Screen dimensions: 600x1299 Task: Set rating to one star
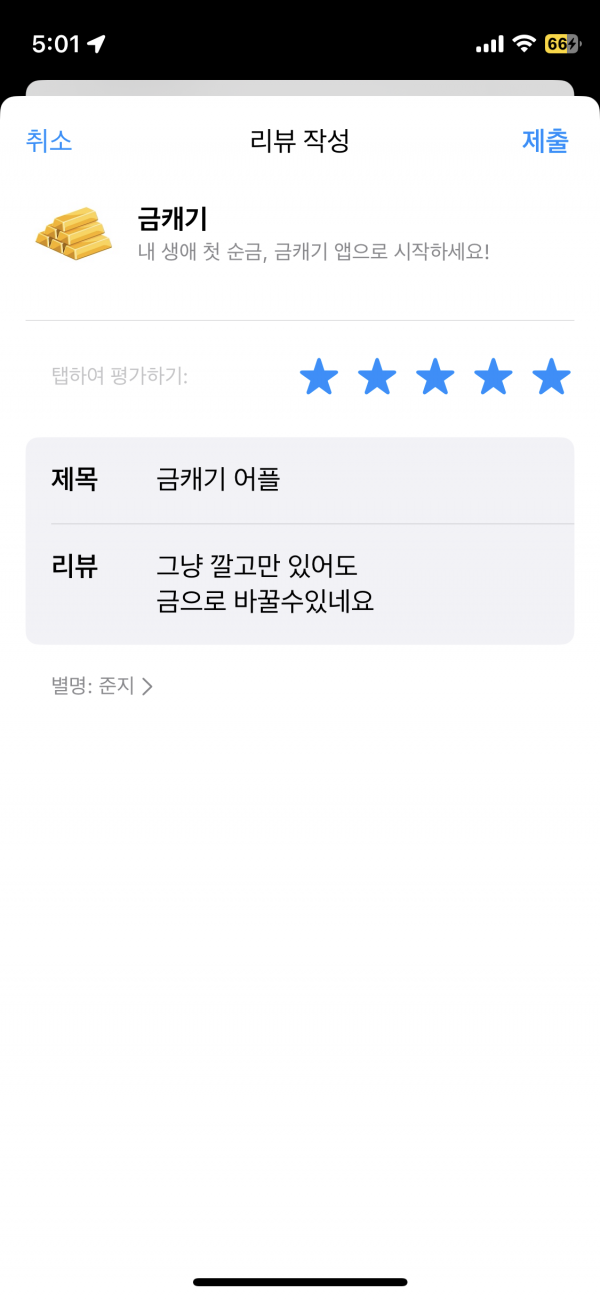319,378
